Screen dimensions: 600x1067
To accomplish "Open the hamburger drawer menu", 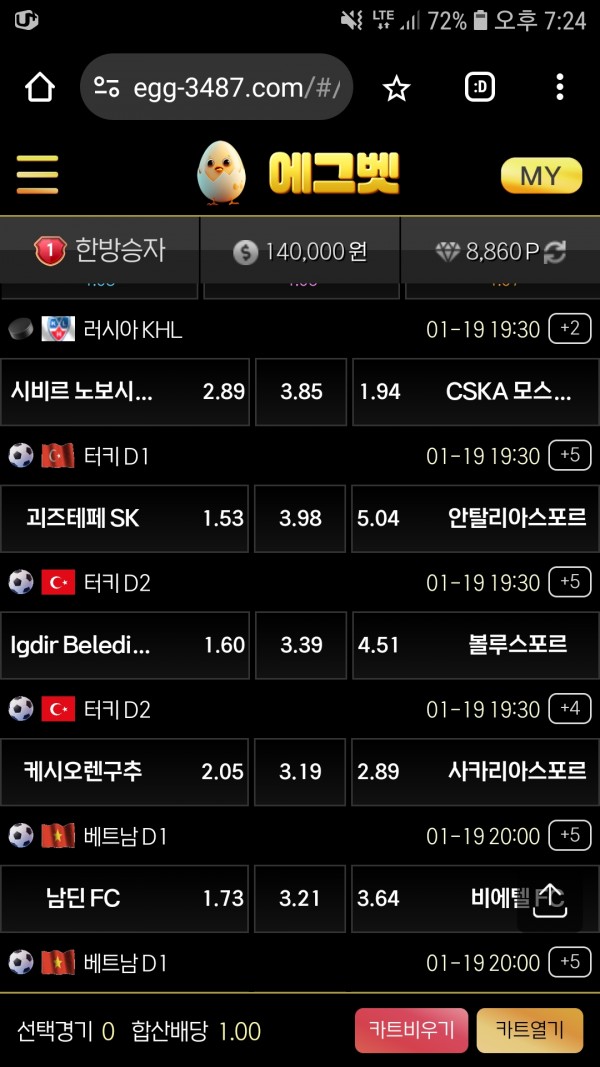I will [x=37, y=175].
